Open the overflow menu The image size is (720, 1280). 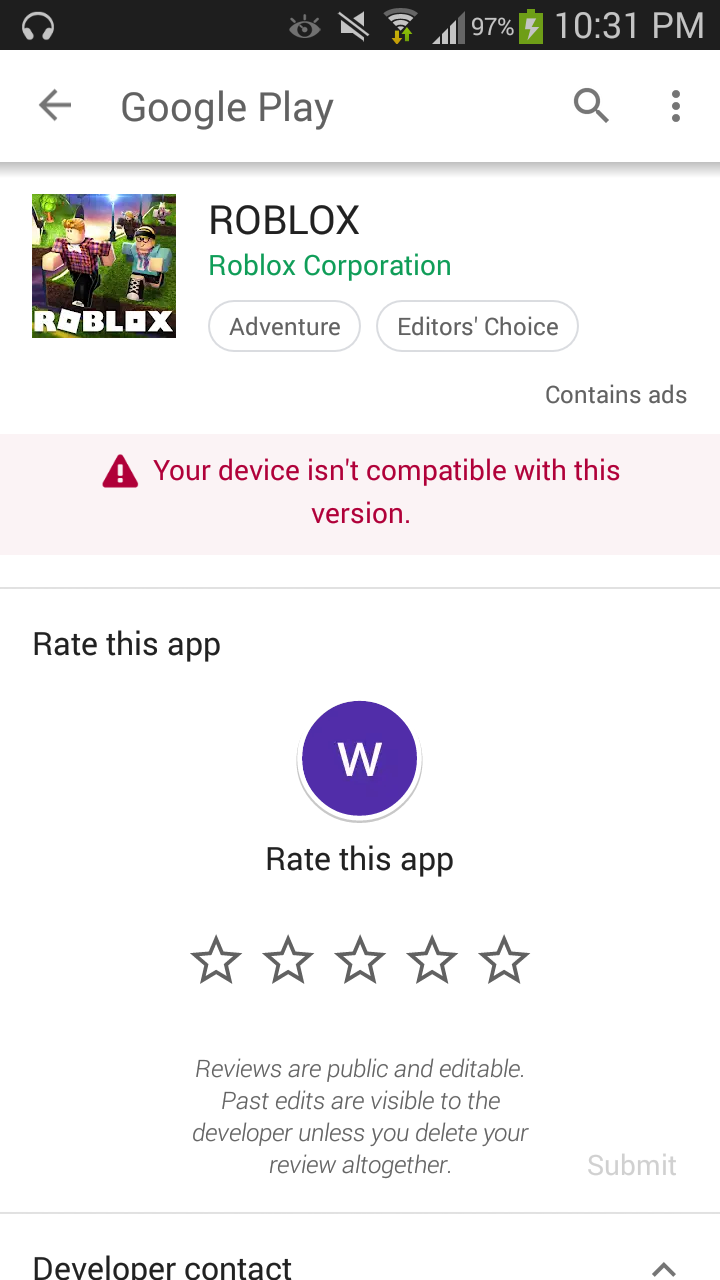[676, 105]
